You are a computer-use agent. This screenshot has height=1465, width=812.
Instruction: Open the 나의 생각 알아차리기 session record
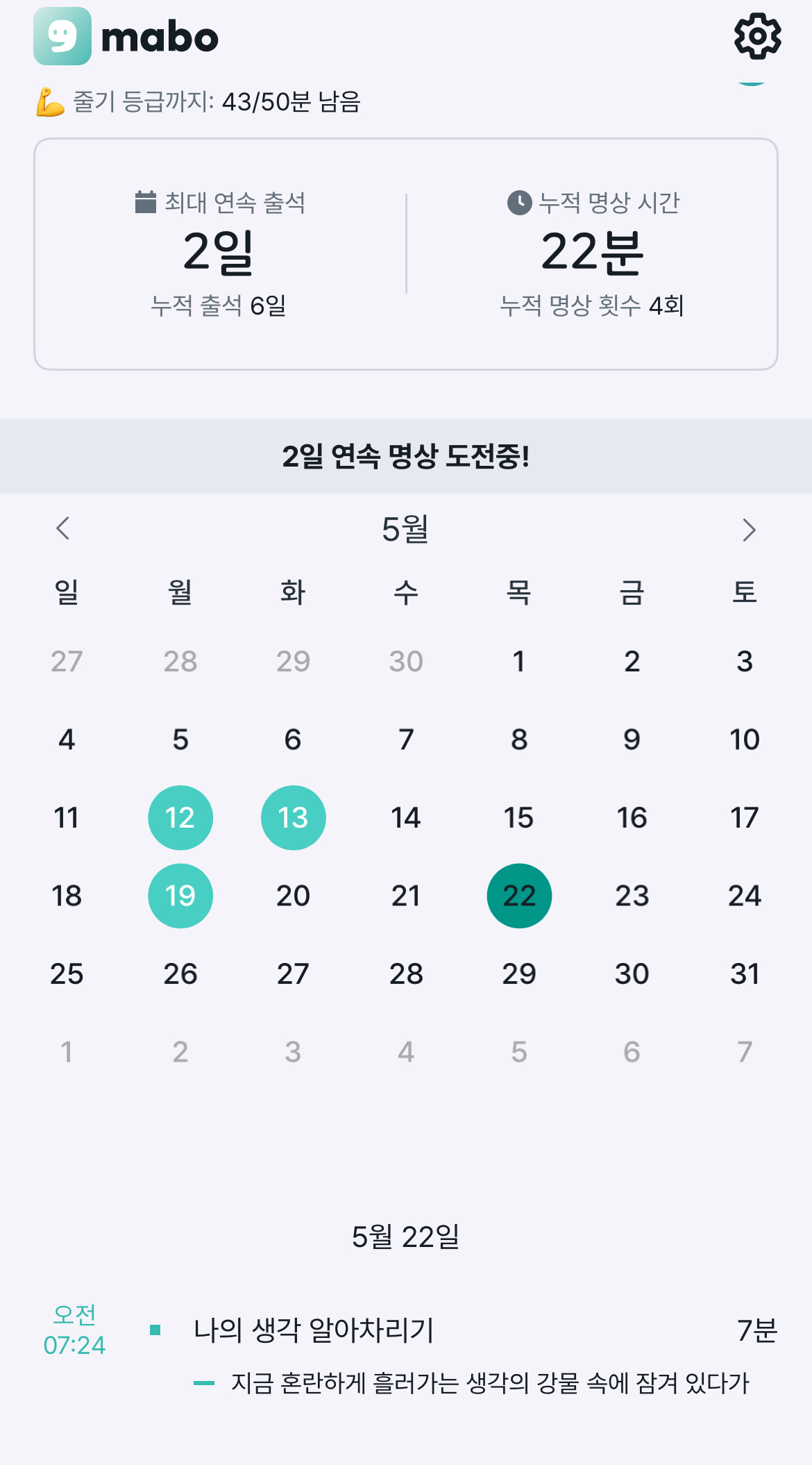tap(314, 1330)
